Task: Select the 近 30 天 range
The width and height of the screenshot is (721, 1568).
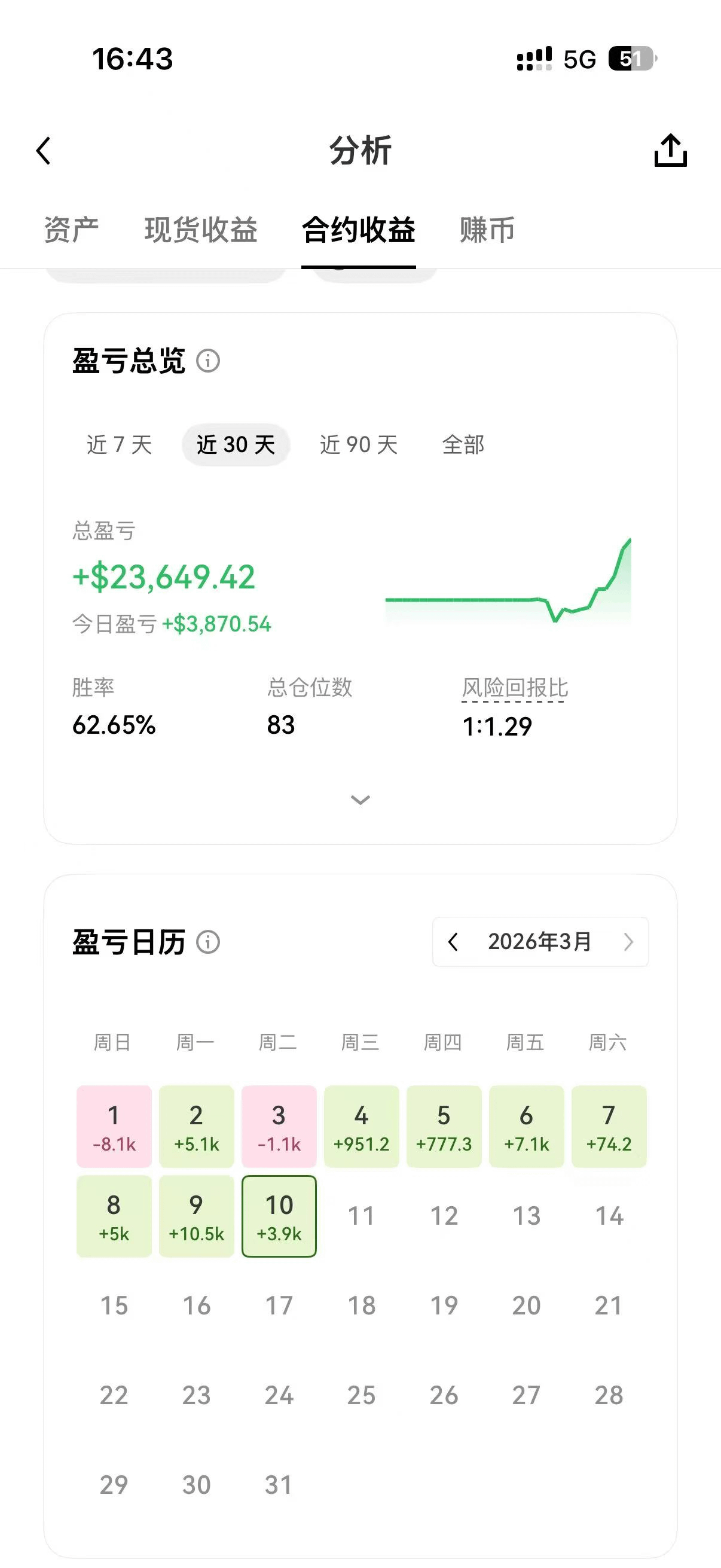Action: [x=236, y=445]
